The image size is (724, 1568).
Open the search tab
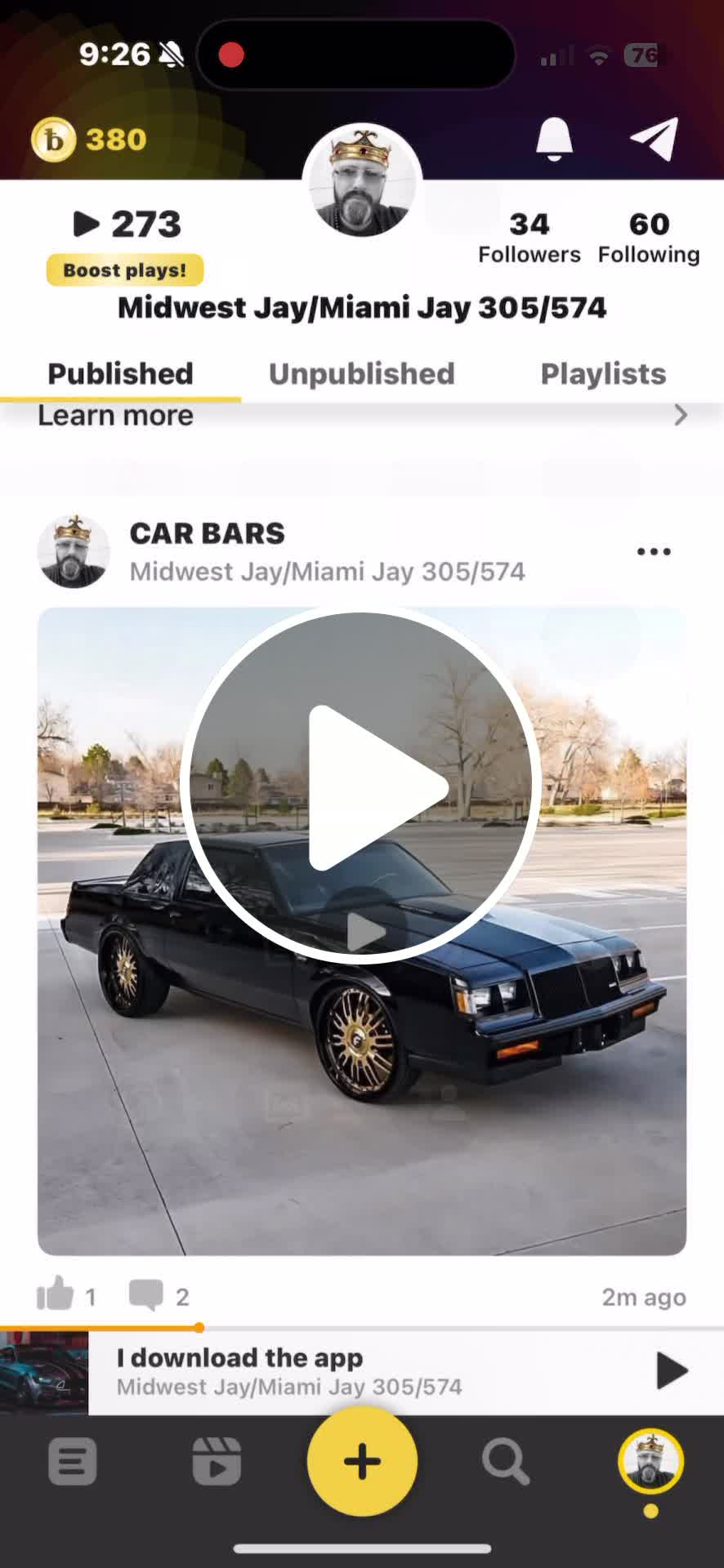pyautogui.click(x=506, y=1461)
